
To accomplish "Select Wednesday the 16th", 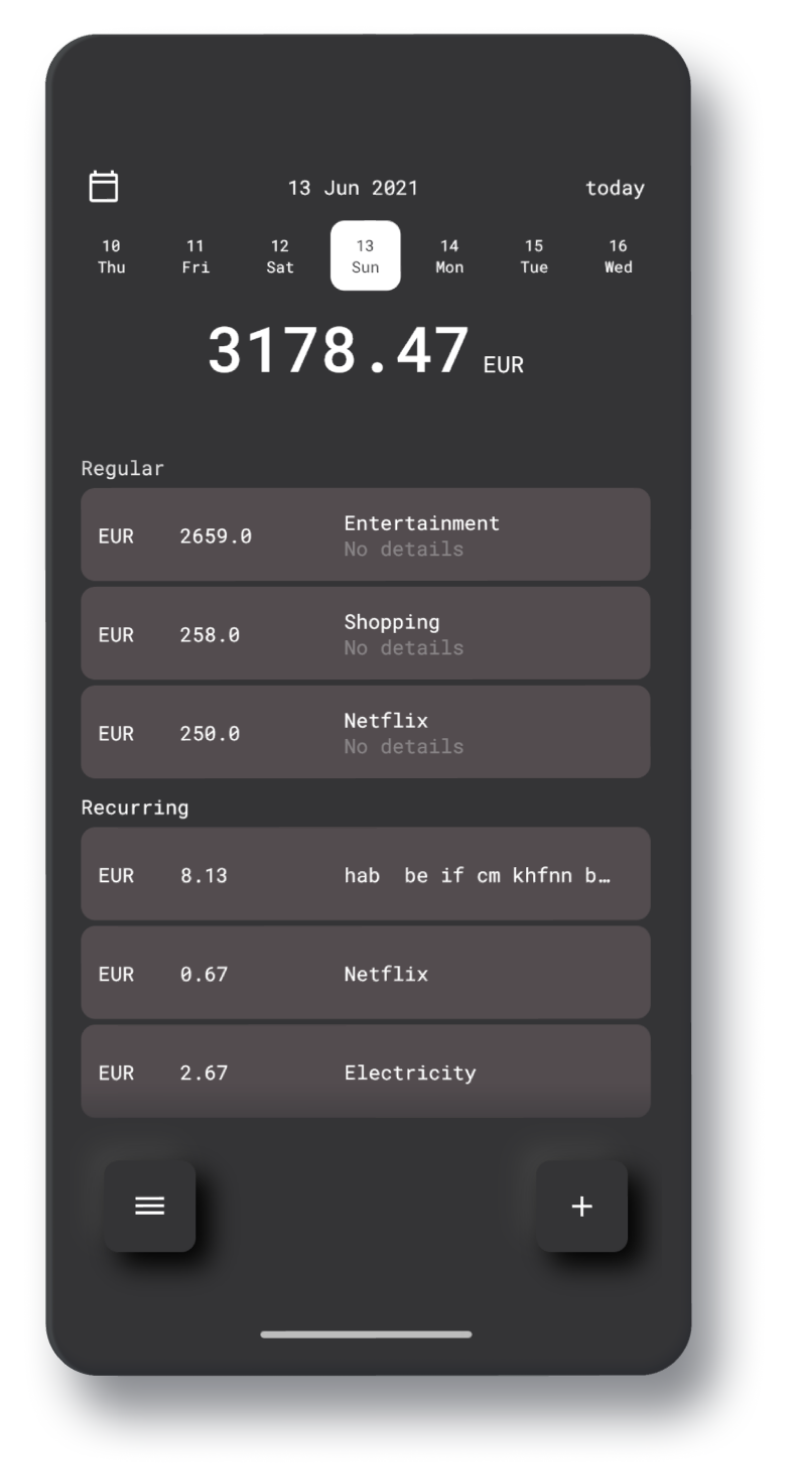I will click(x=618, y=256).
